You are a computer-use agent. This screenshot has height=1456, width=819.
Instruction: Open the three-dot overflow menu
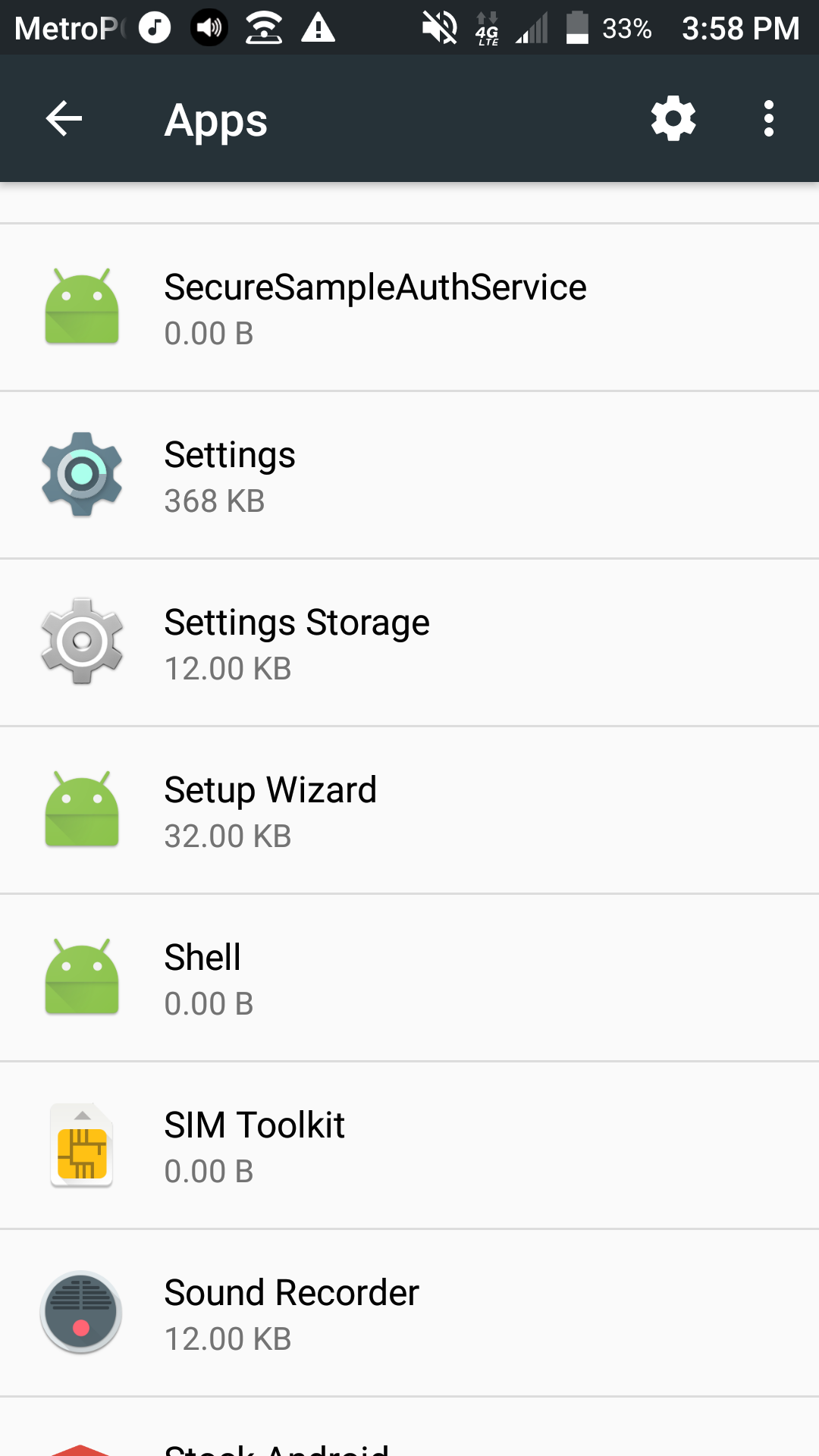click(x=769, y=119)
